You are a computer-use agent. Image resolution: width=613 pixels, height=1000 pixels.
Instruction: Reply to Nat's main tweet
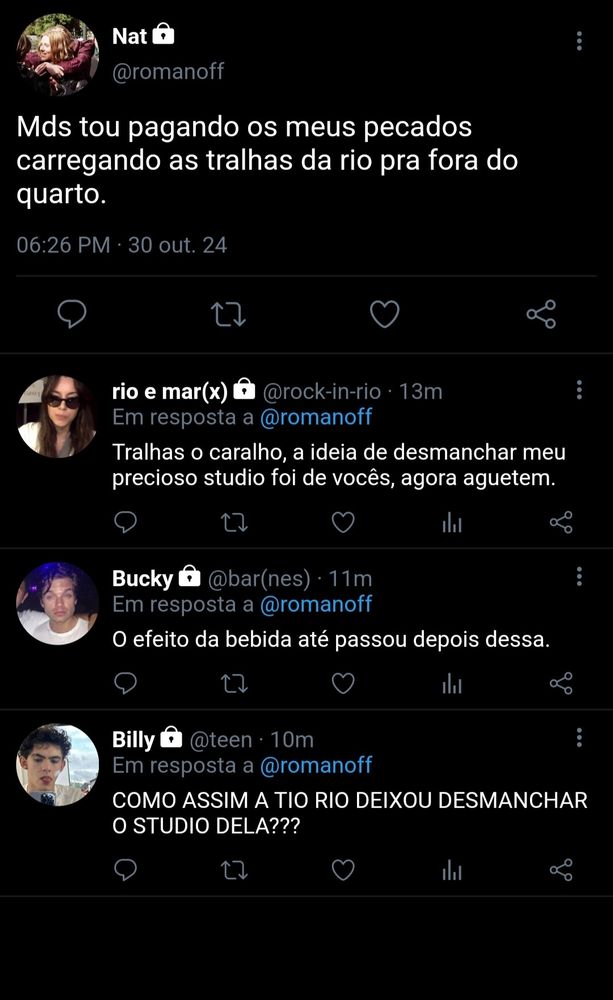tap(71, 315)
